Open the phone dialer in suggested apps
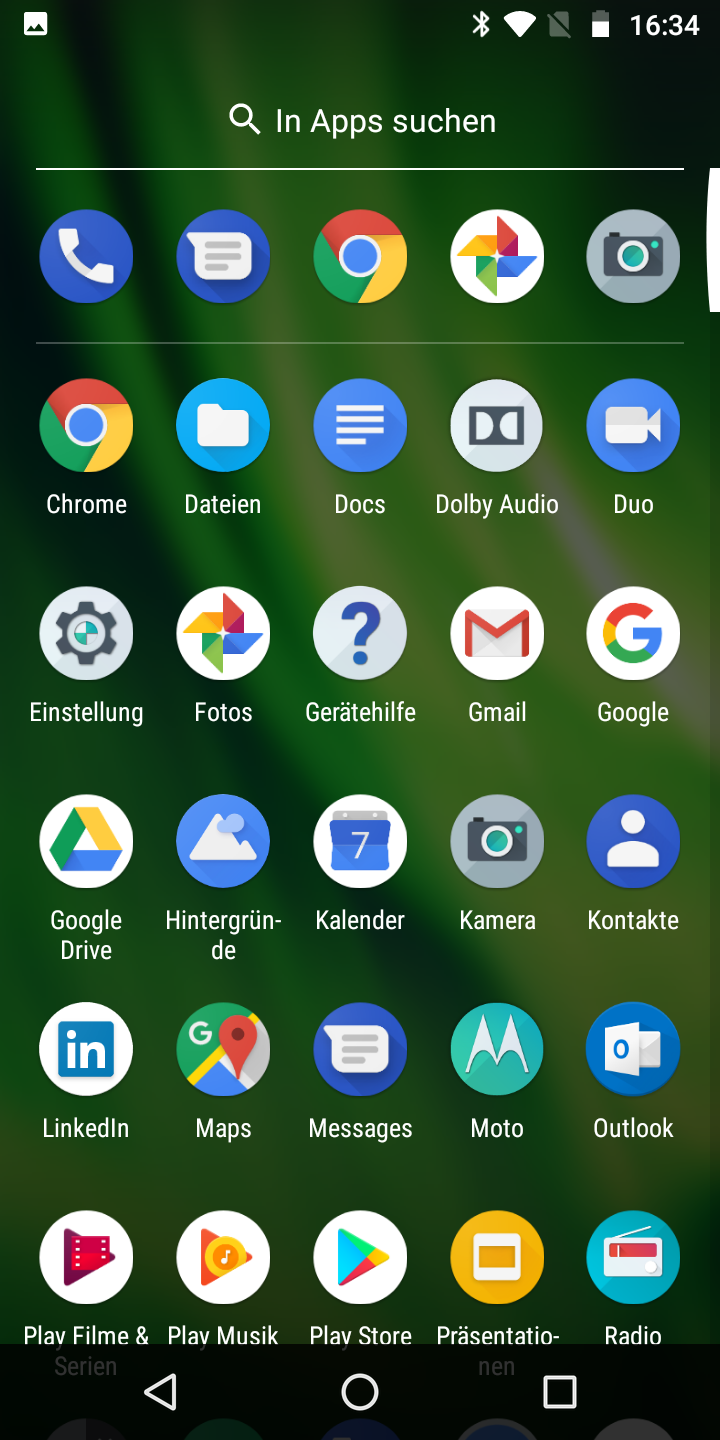Screen dimensions: 720x1440 coord(86,257)
